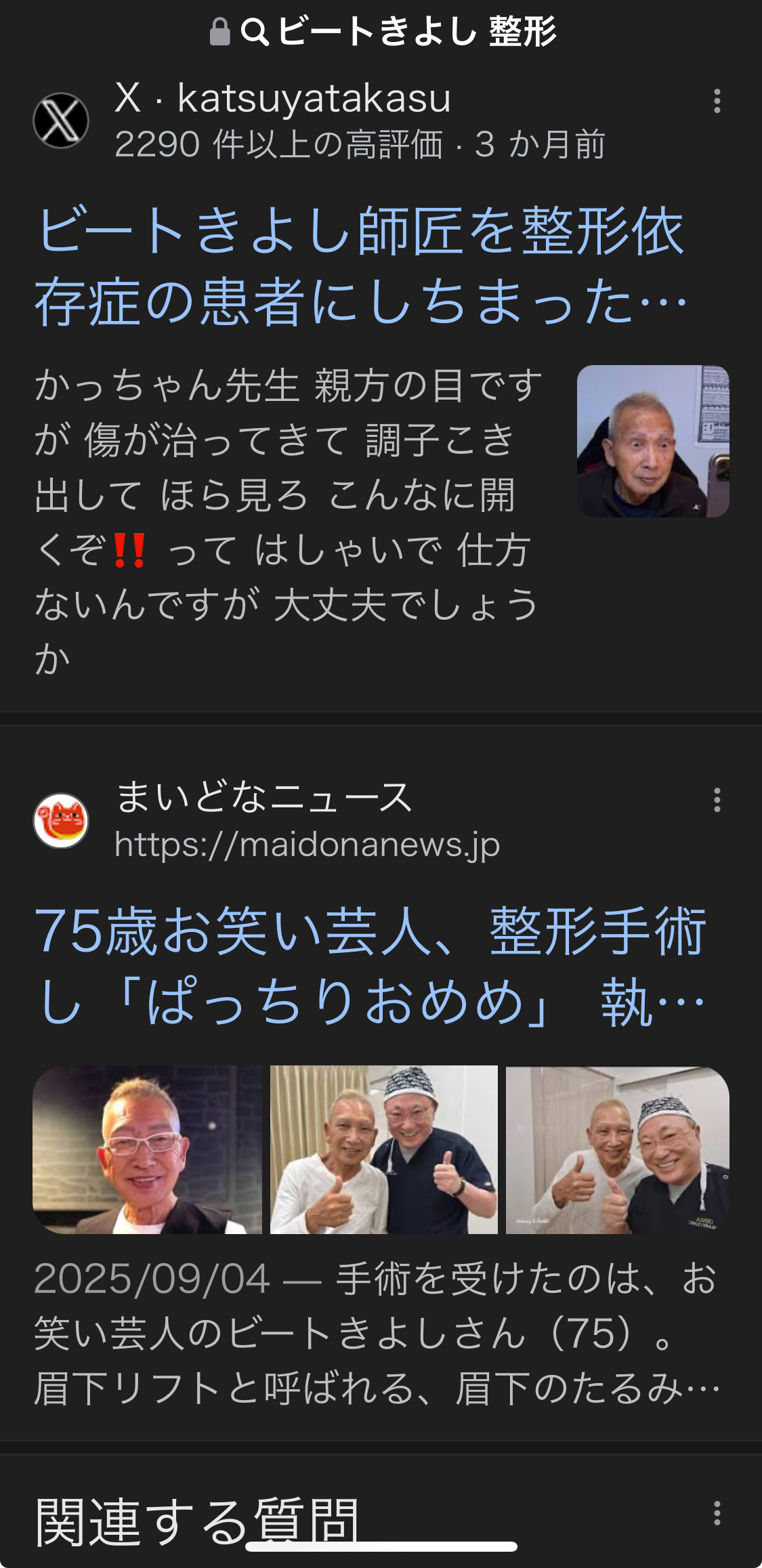This screenshot has height=1568, width=762.
Task: View first article photo of man with glasses
Action: (x=147, y=1149)
